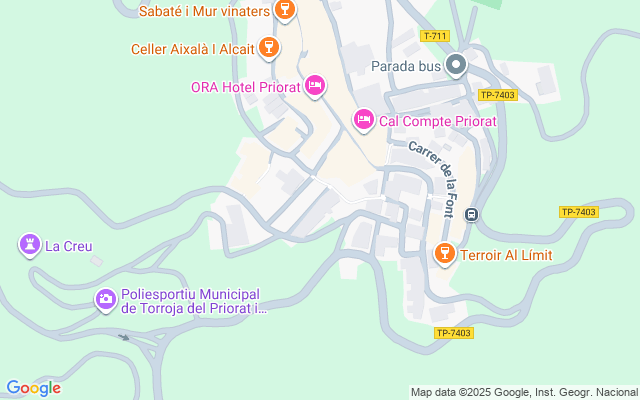Tap the Cal Compte Priorat hotel pin

[x=364, y=120]
